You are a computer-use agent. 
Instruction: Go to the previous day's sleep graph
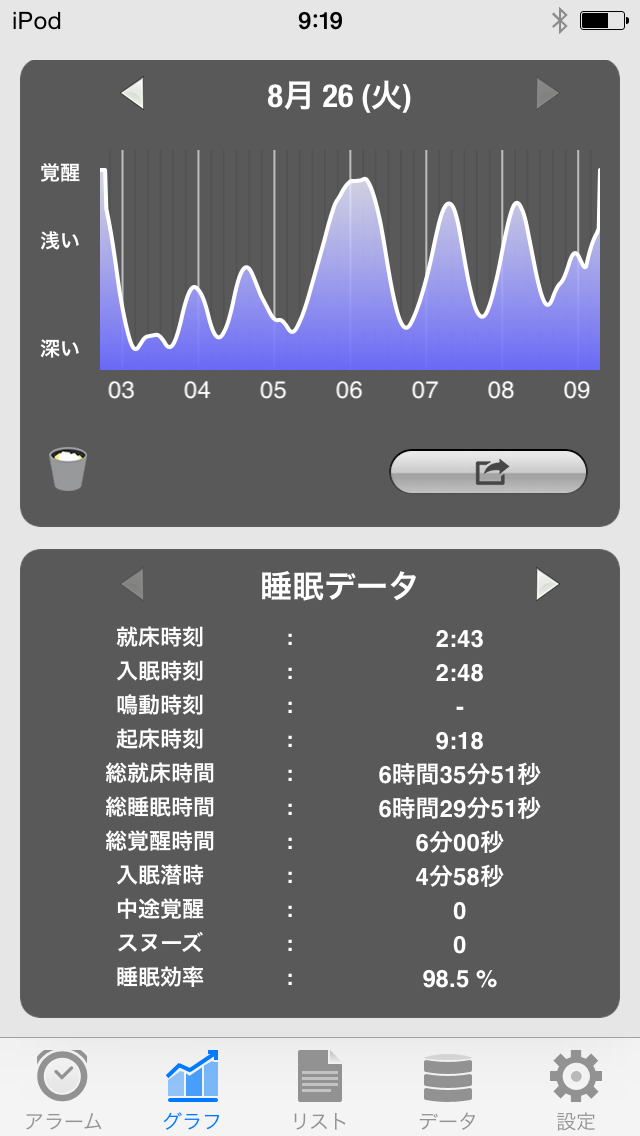133,95
